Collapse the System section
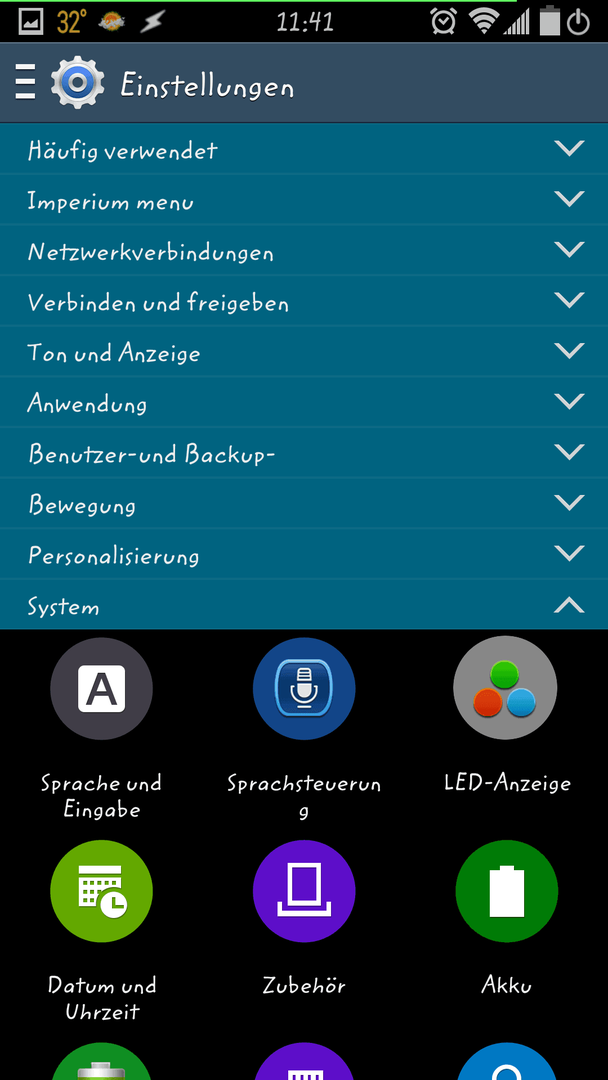This screenshot has height=1080, width=608. tap(304, 605)
